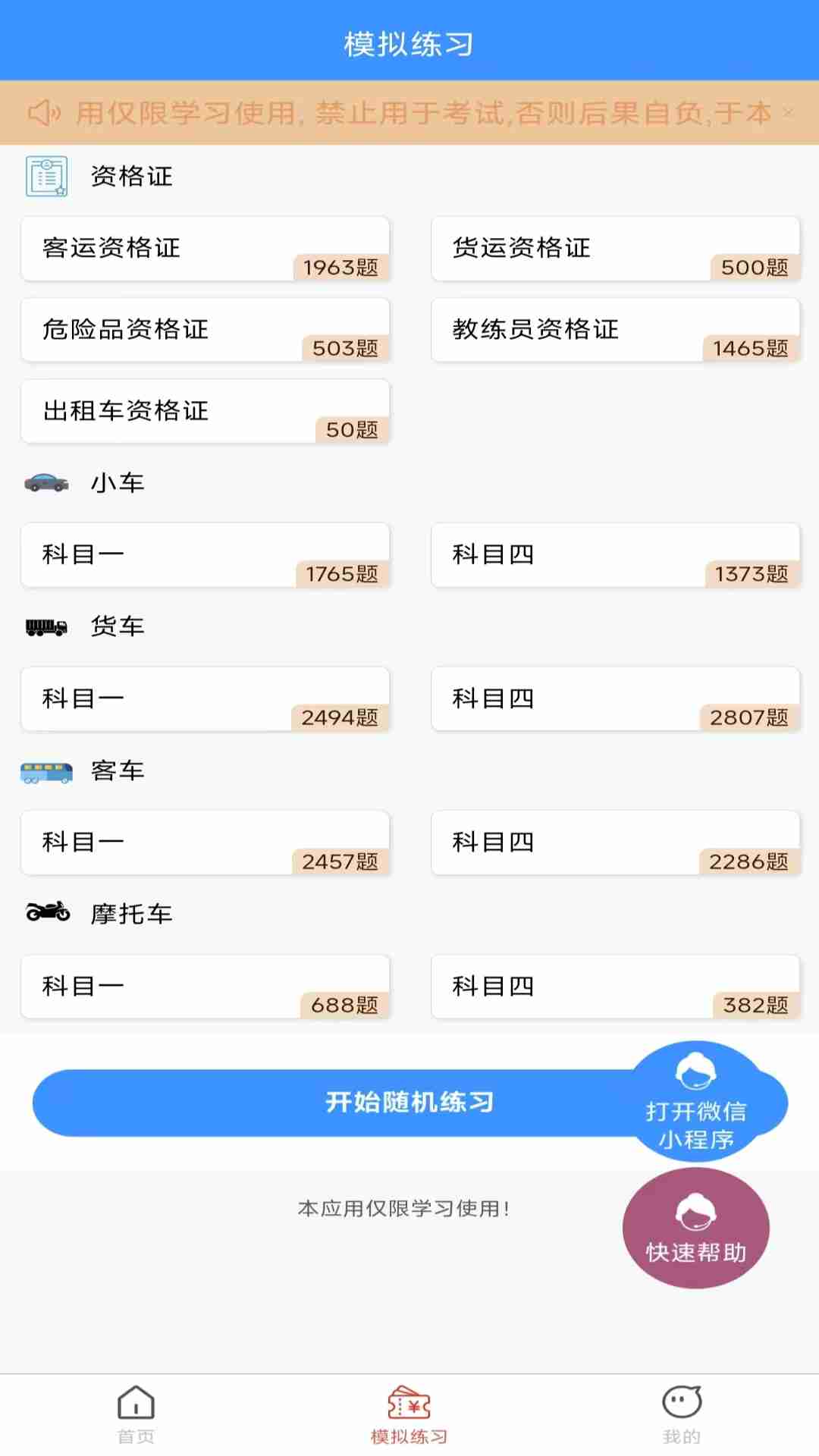Select the car icon next to 小车

pyautogui.click(x=45, y=482)
